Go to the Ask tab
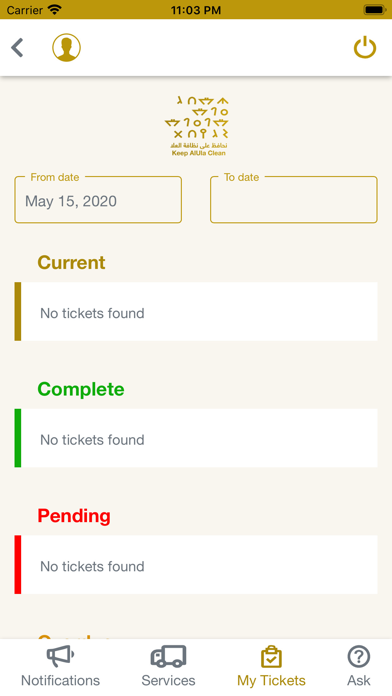This screenshot has width=392, height=696. pos(359,667)
